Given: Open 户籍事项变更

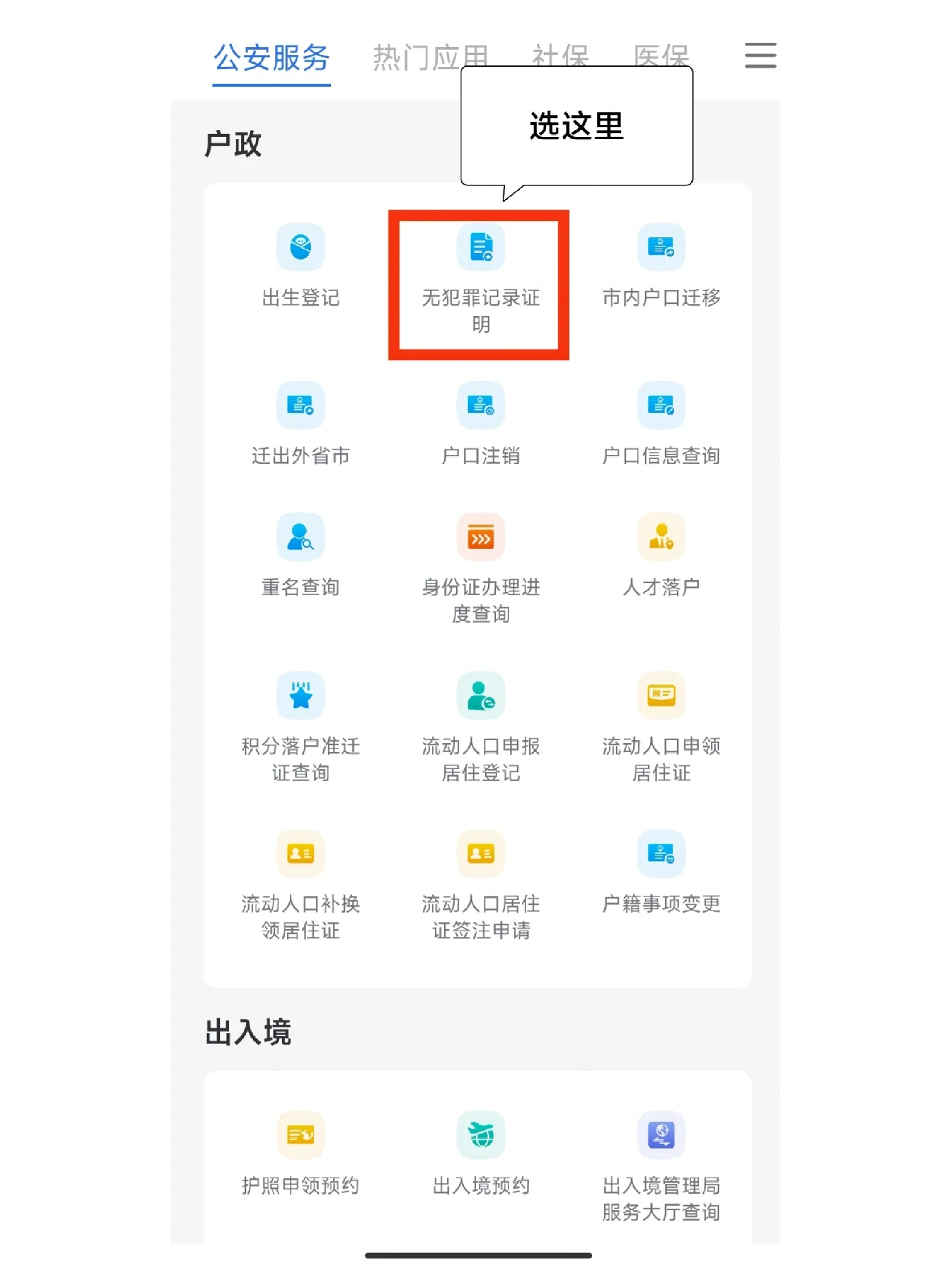Looking at the screenshot, I should [x=660, y=872].
